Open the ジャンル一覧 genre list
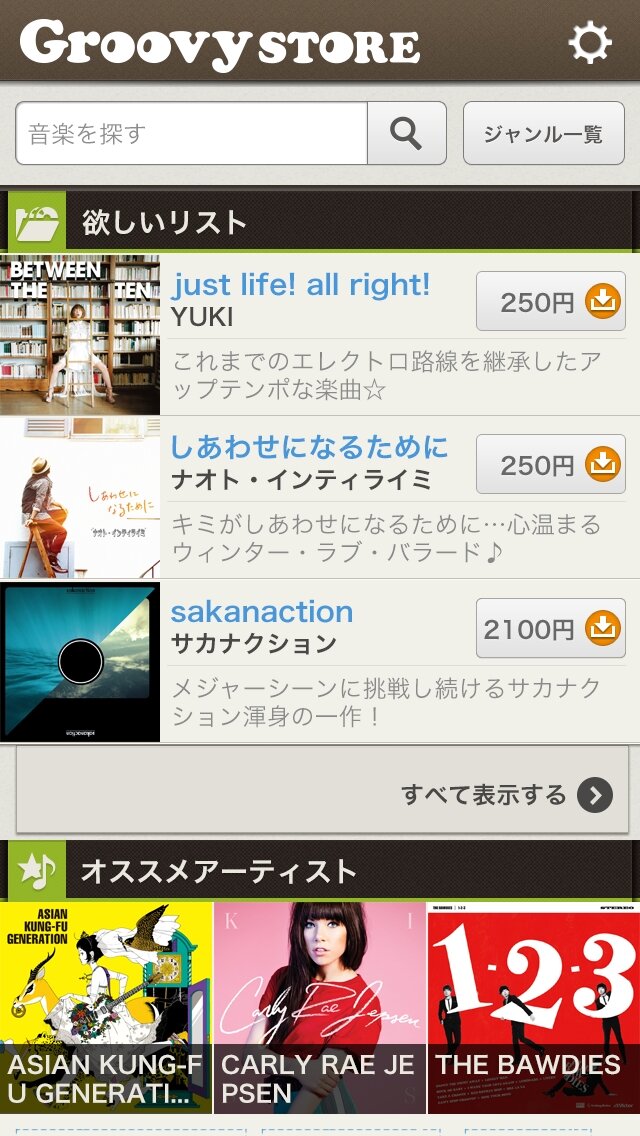Viewport: 640px width, 1136px height. 543,133
